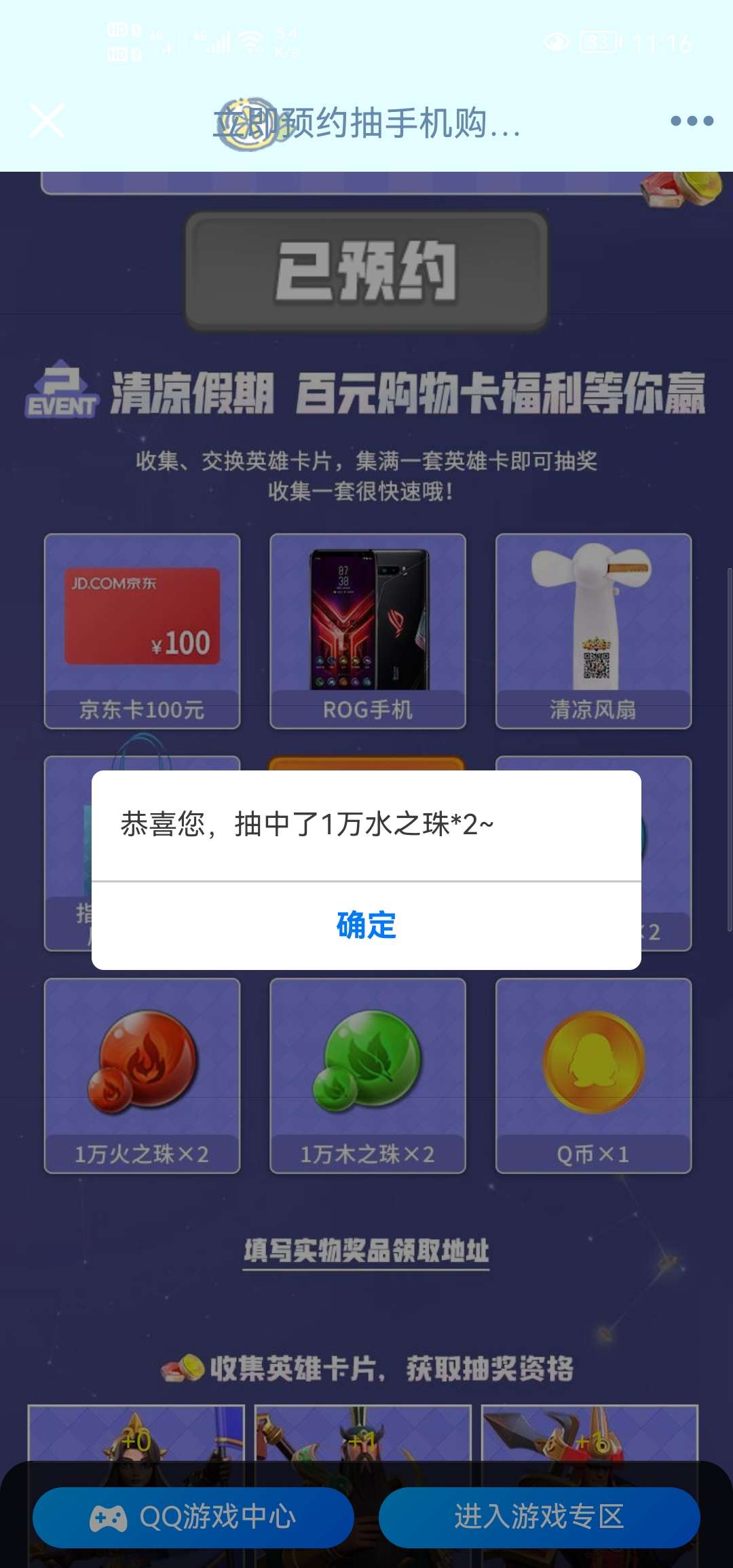Go to QQ游戏中心
Screen dimensions: 733x1568
(193, 1516)
